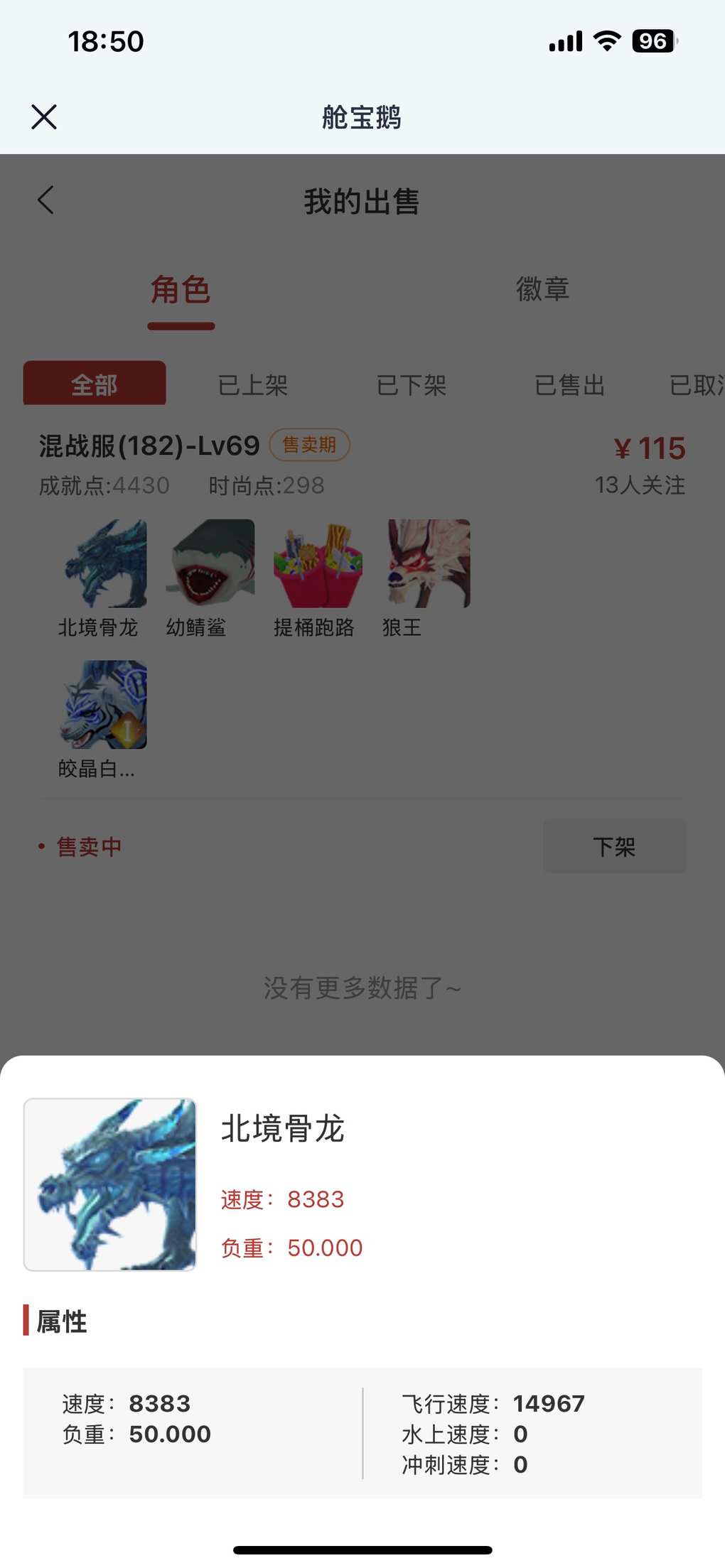
Task: Open the 幼鲭鲨 mount thumbnail
Action: [211, 563]
